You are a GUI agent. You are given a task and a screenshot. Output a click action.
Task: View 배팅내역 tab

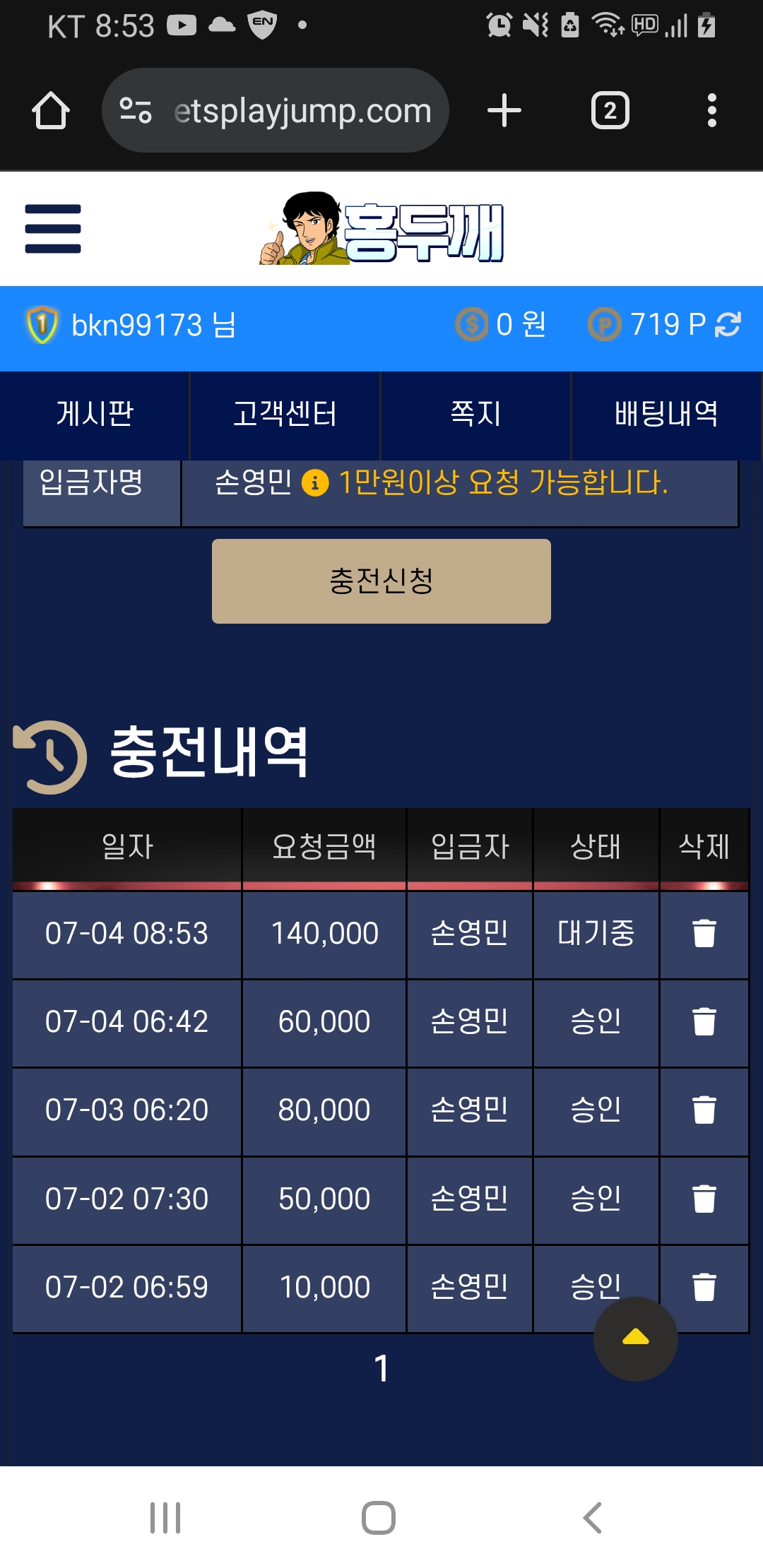pyautogui.click(x=666, y=415)
